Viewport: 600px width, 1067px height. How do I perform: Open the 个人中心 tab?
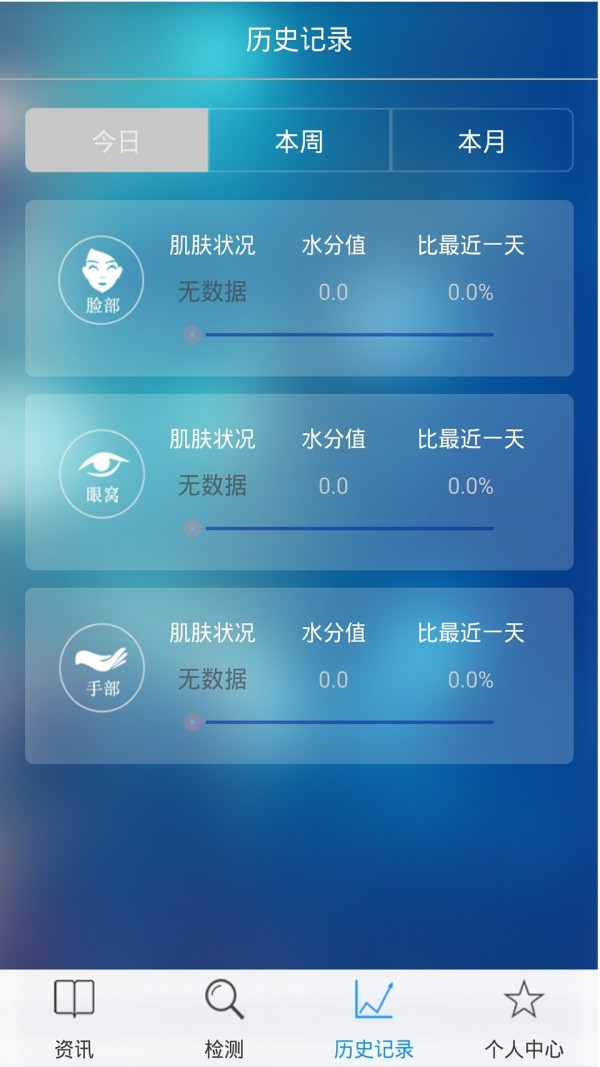pyautogui.click(x=524, y=1018)
